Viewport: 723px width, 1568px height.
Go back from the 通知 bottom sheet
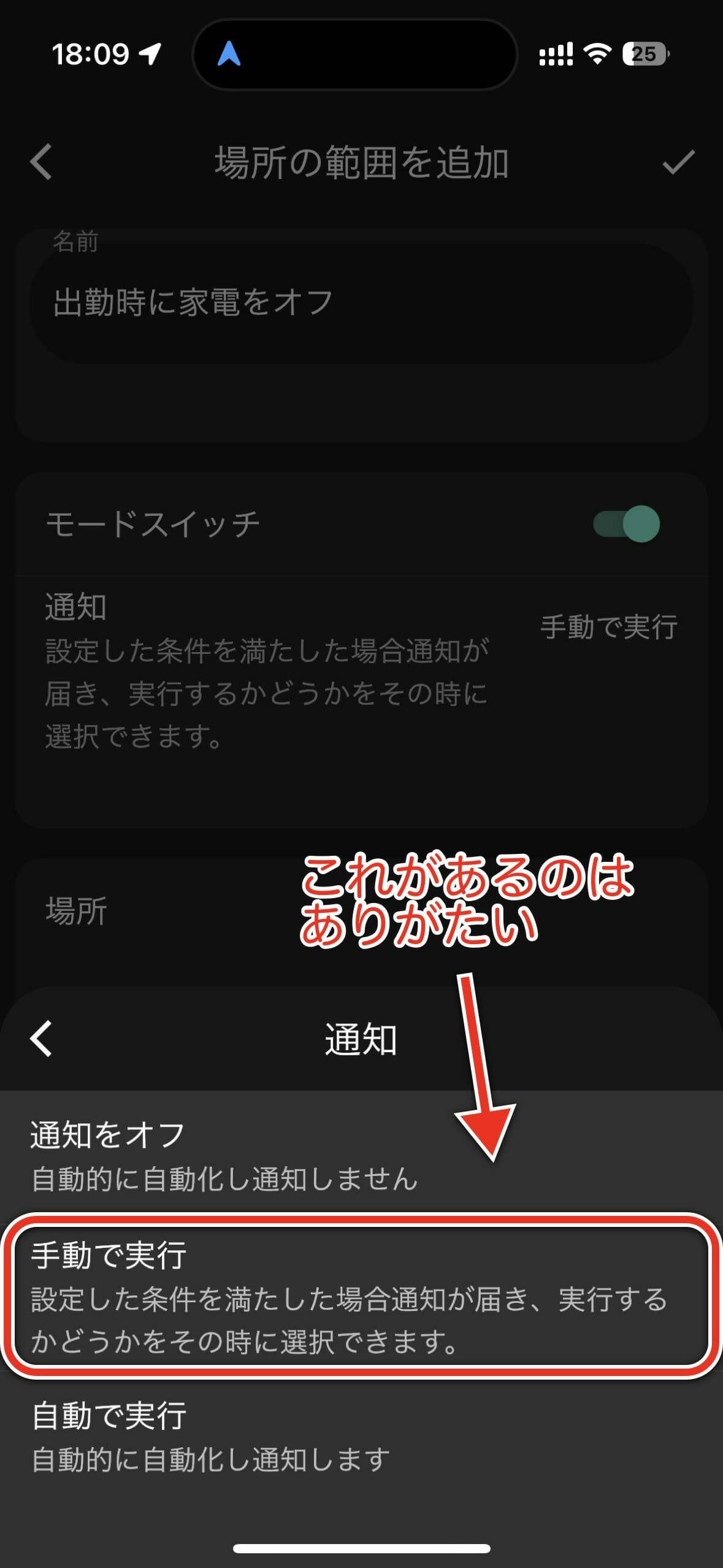pos(41,1039)
